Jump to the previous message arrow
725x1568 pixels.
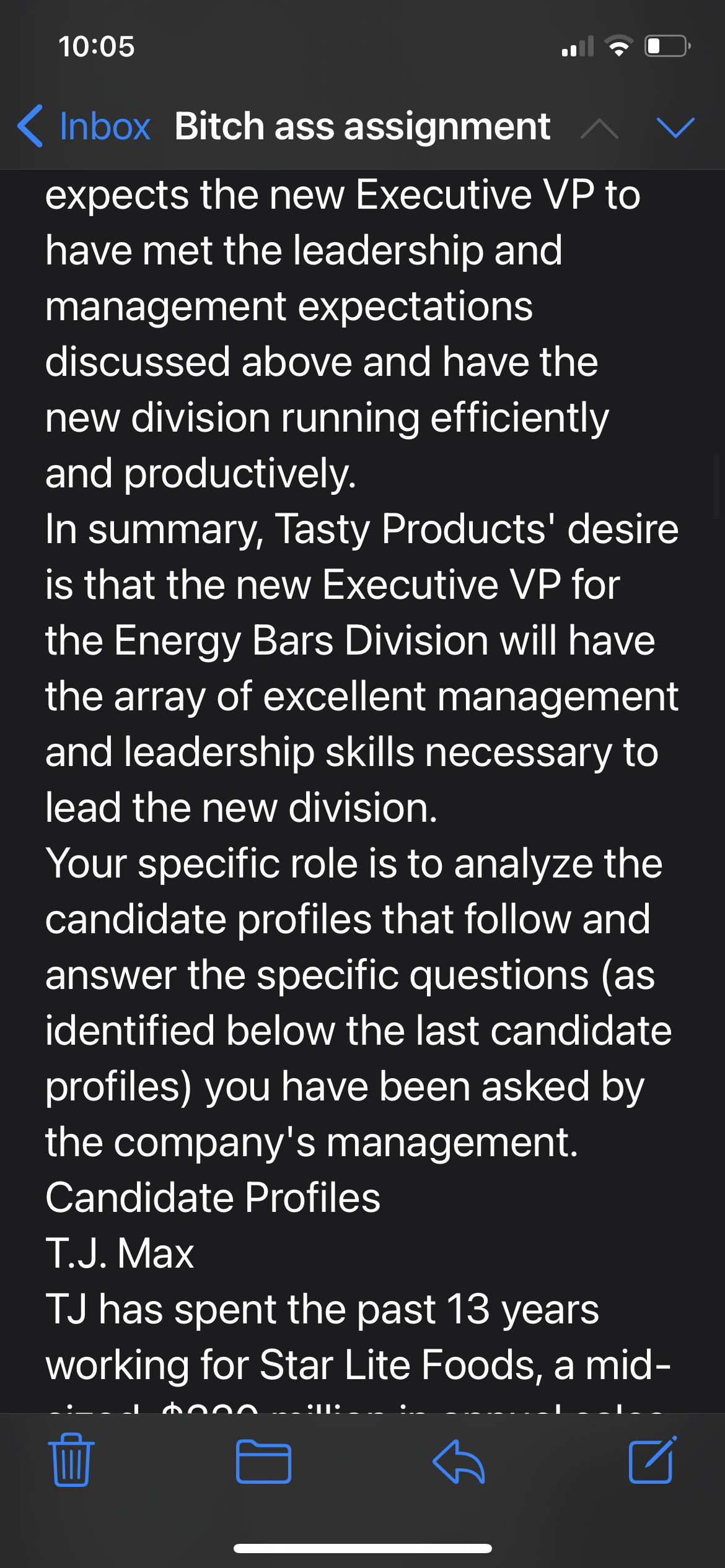599,128
